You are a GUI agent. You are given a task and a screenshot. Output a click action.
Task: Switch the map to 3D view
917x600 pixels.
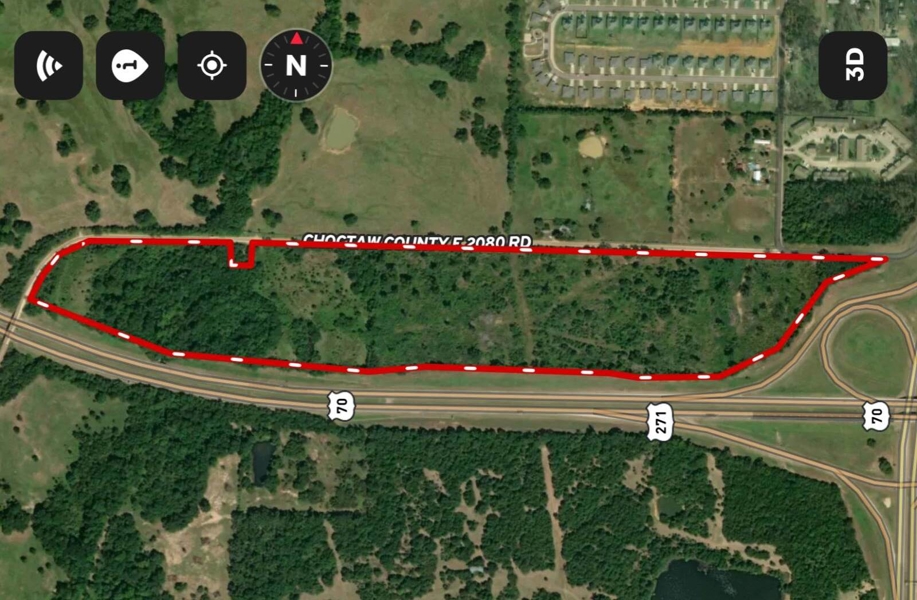tap(853, 66)
